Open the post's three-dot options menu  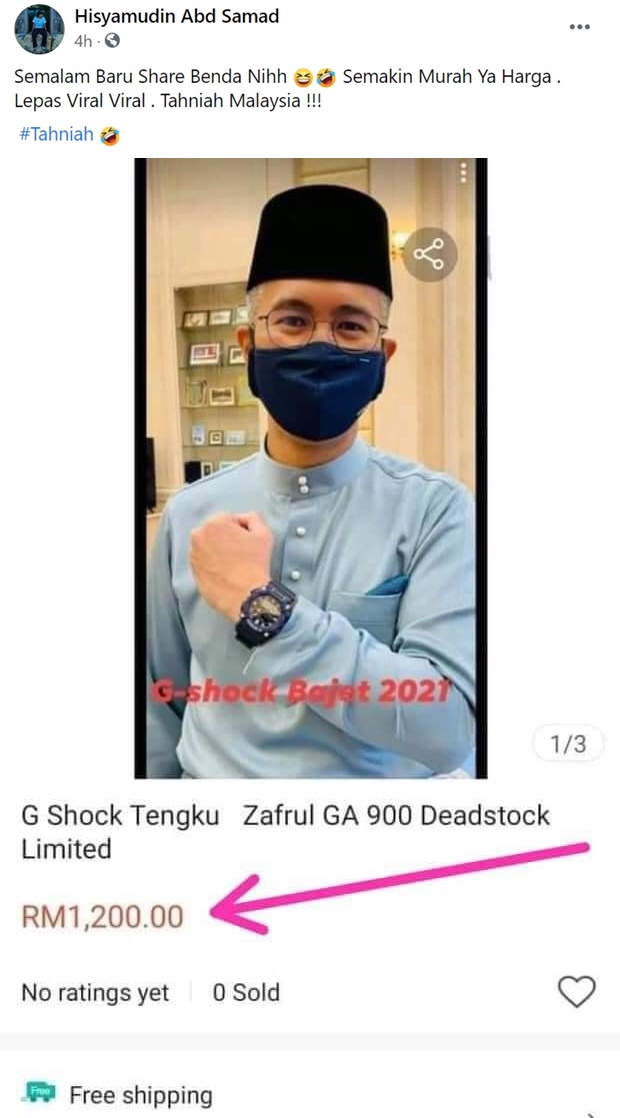tap(580, 27)
